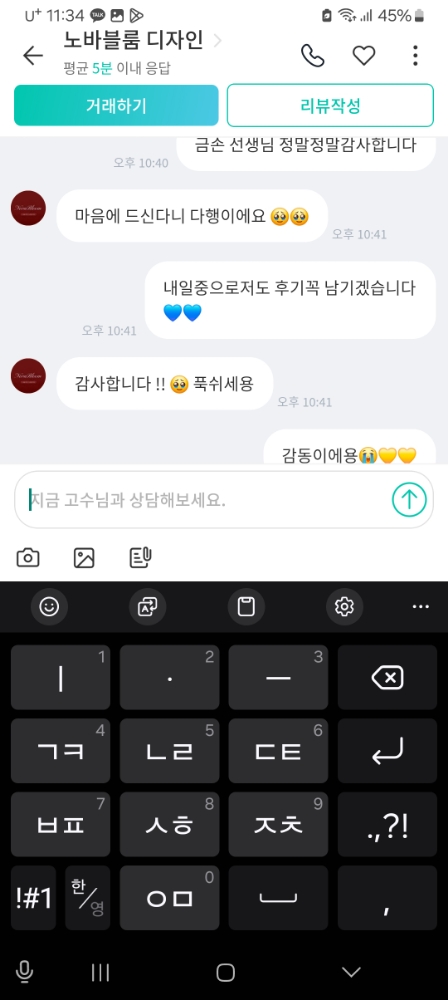This screenshot has width=448, height=1000.
Task: Send the message with the arrow button
Action: click(408, 499)
